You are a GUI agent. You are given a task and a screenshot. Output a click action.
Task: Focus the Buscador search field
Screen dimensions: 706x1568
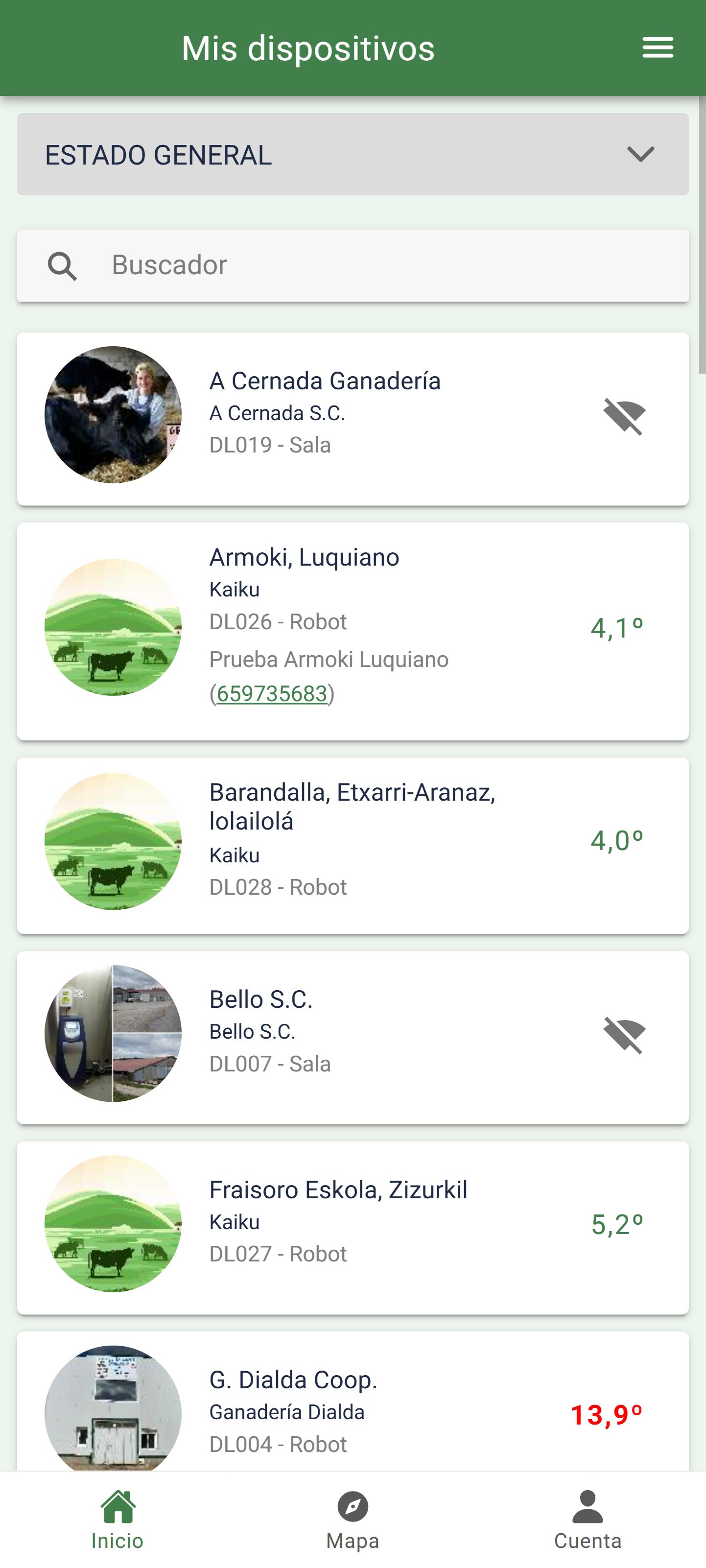(353, 265)
